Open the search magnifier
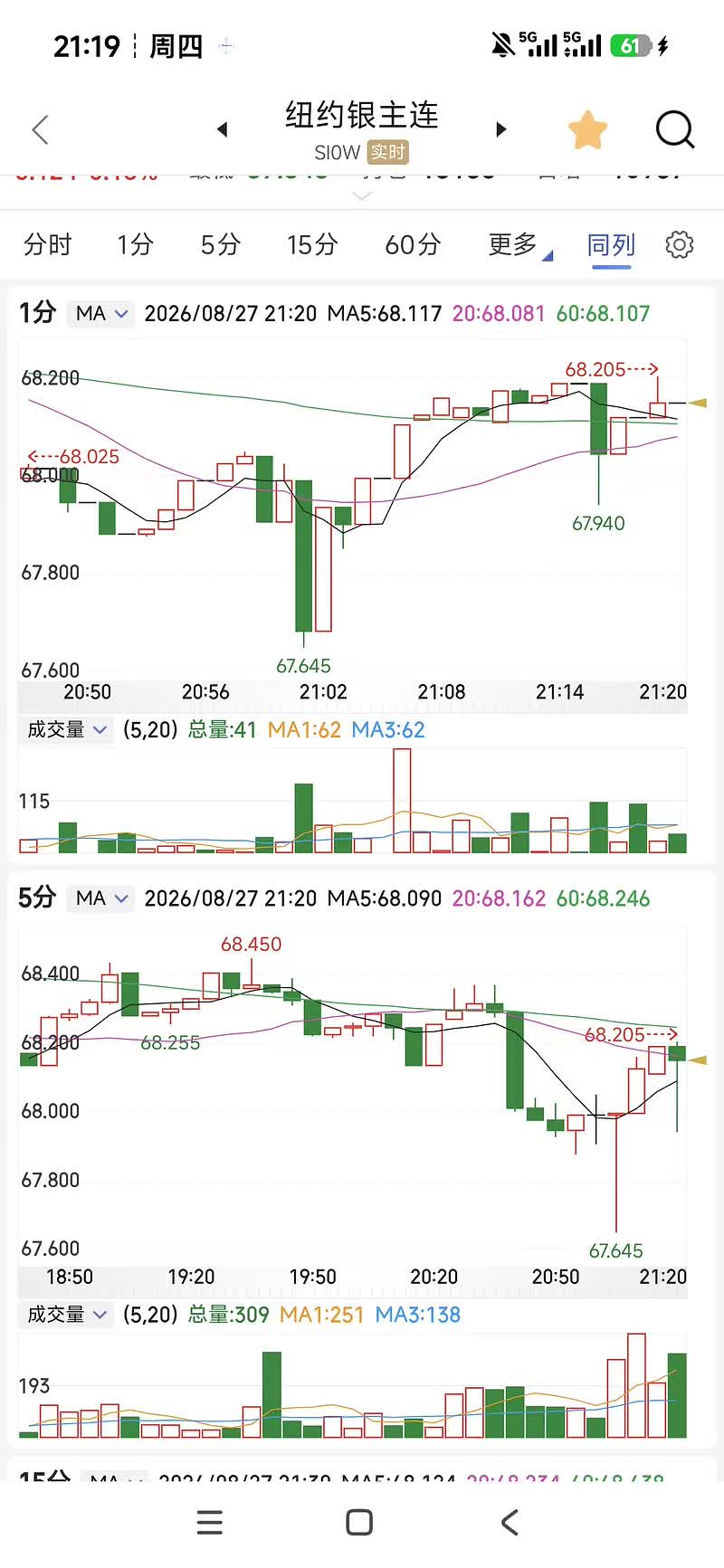724x1568 pixels. click(675, 129)
